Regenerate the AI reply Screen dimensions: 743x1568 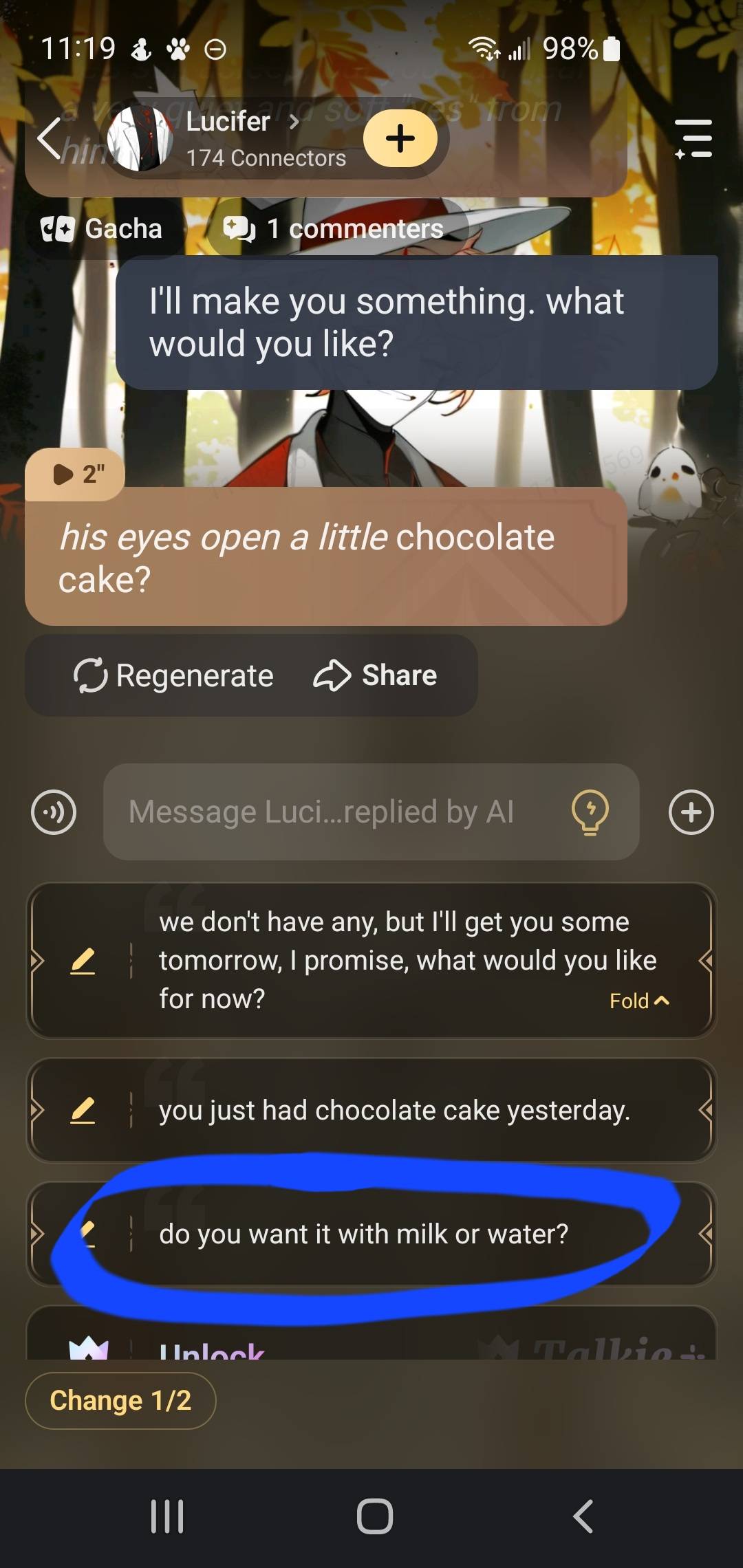[173, 675]
